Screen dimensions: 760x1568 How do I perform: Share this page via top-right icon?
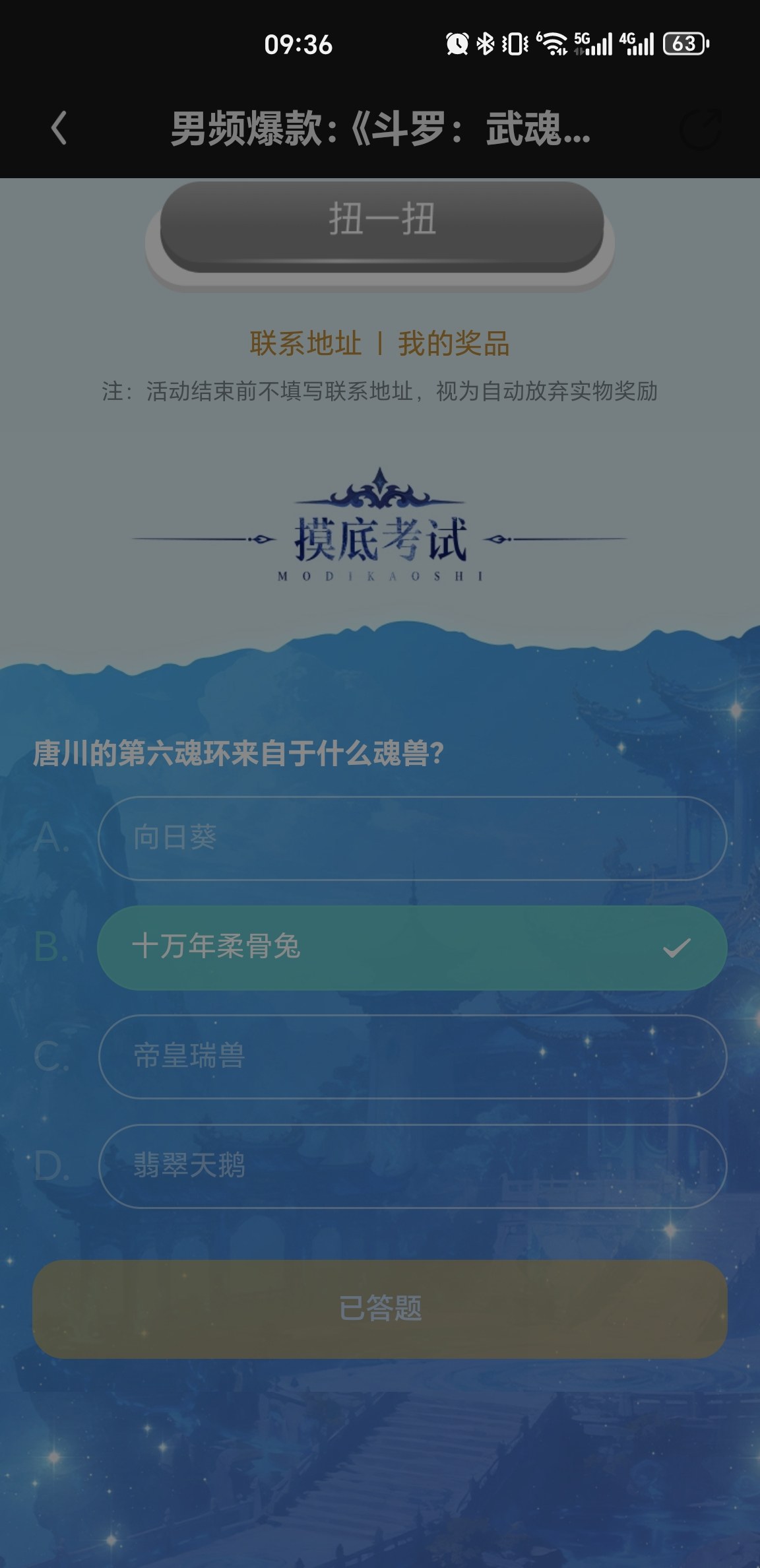coord(699,128)
